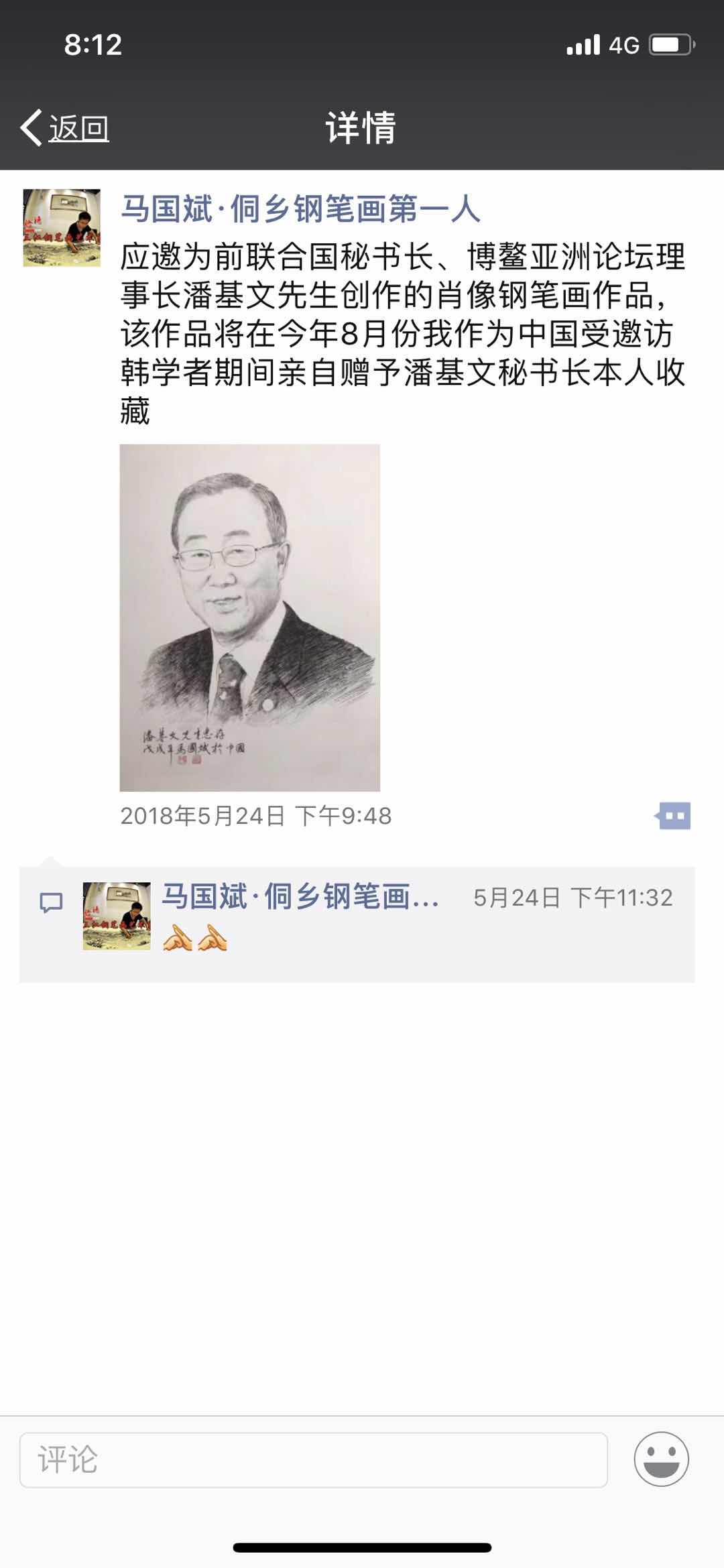Open the post author's profile picture

(x=62, y=228)
